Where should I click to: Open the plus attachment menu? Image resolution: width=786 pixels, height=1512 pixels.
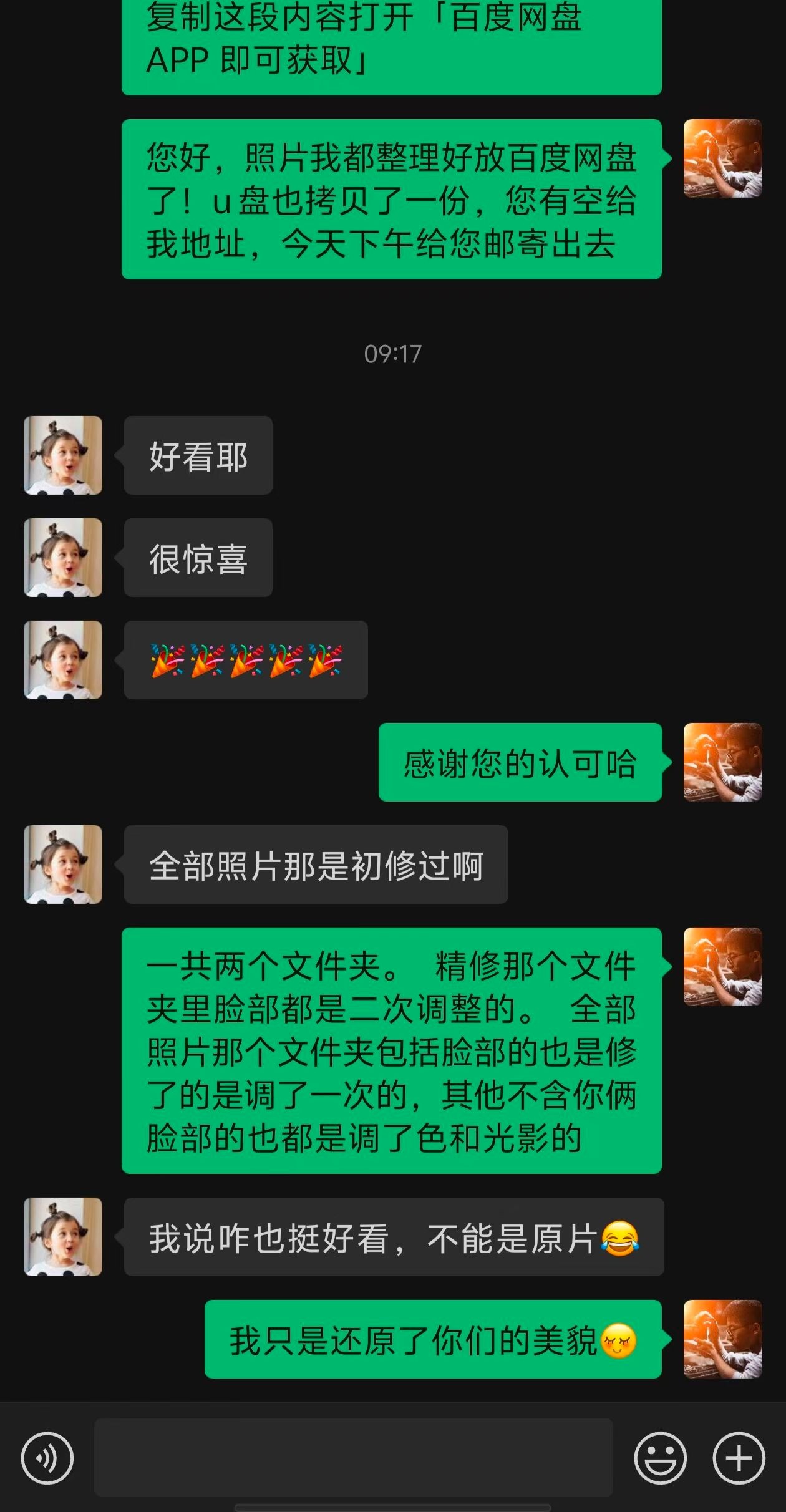point(739,1458)
